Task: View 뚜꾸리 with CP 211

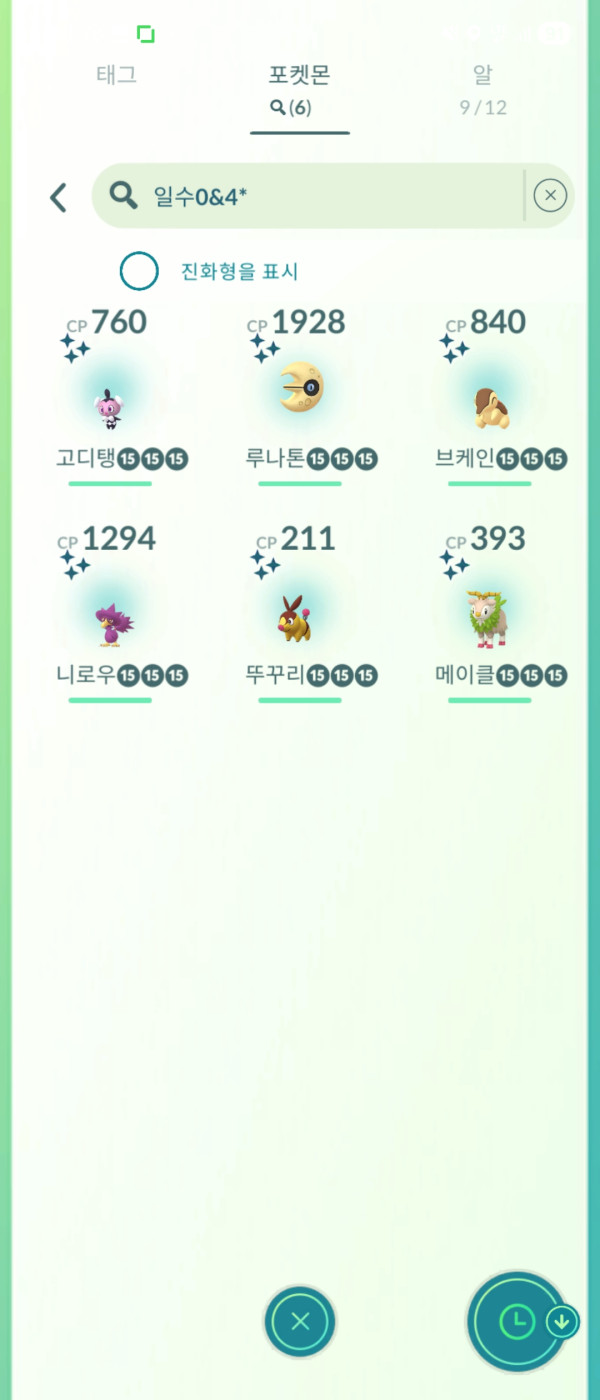Action: point(300,613)
